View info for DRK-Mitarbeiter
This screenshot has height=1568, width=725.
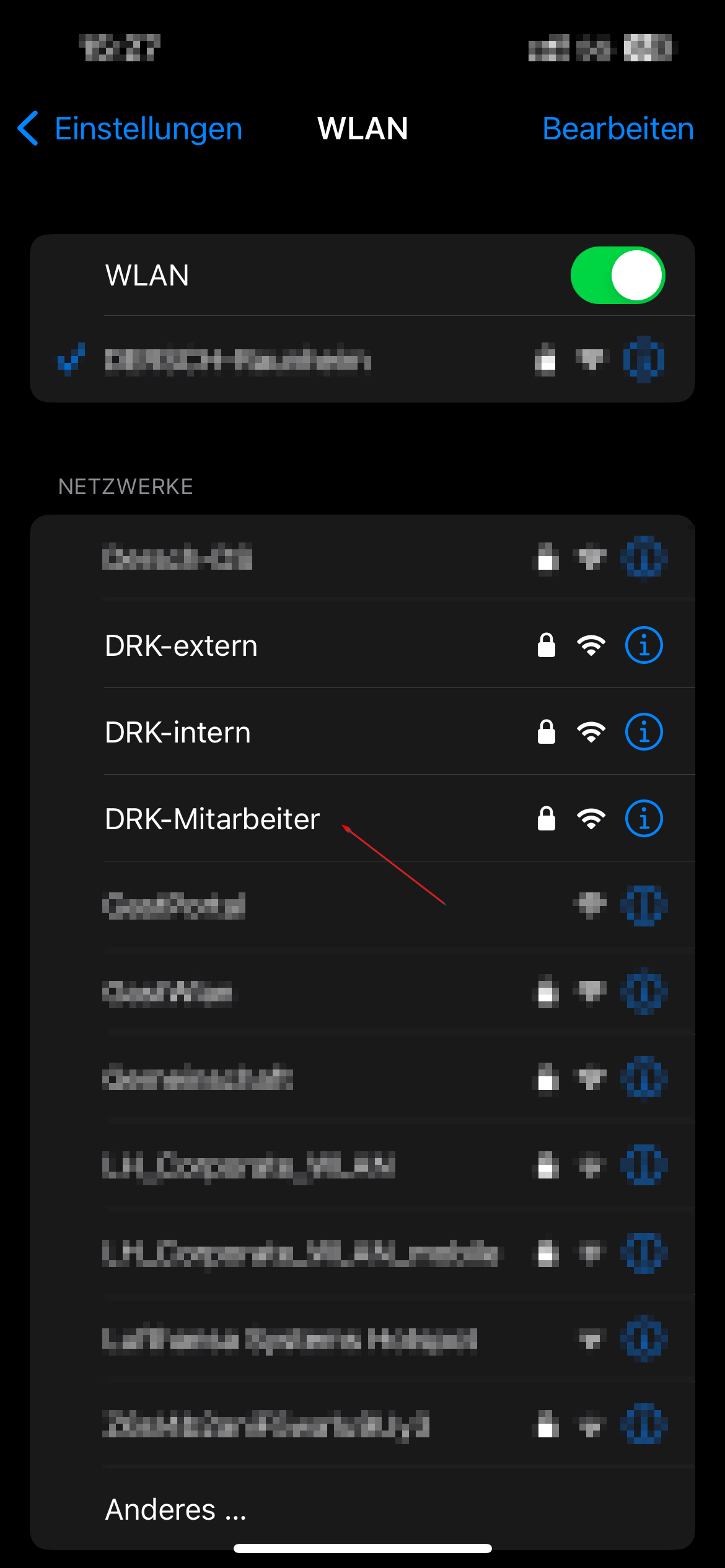[644, 819]
